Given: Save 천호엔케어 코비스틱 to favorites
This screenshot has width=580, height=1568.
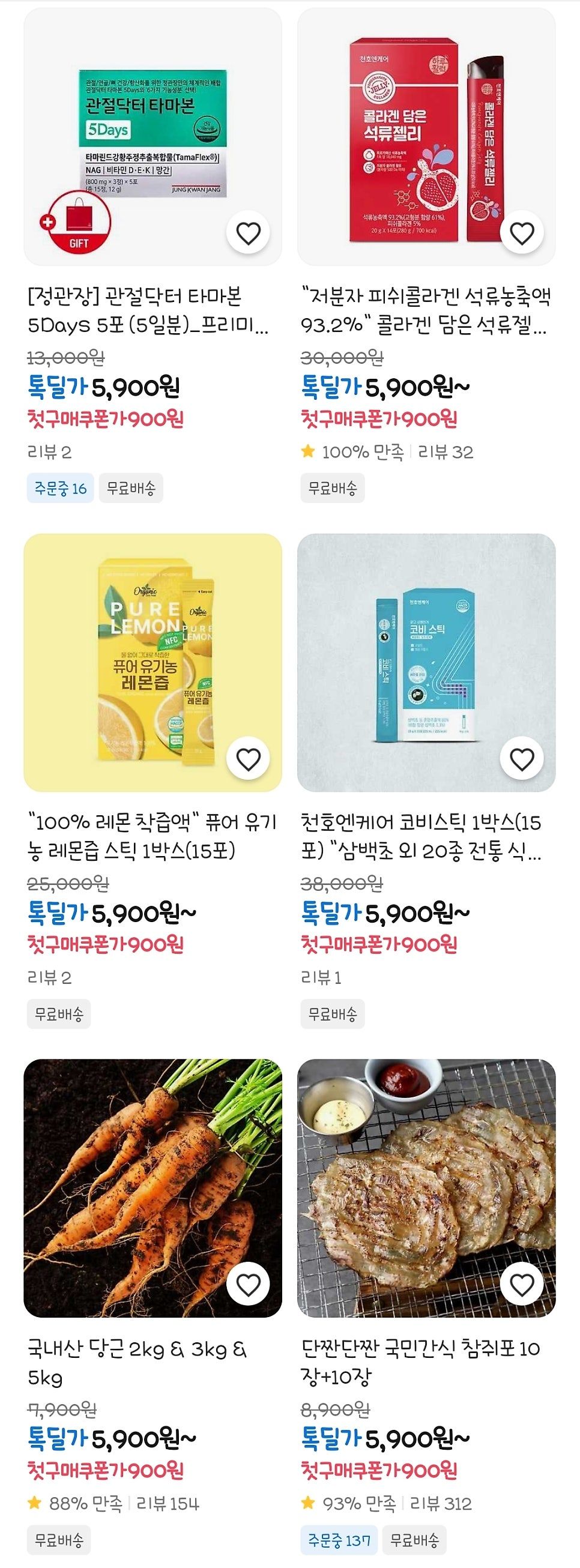Looking at the screenshot, I should point(522,759).
